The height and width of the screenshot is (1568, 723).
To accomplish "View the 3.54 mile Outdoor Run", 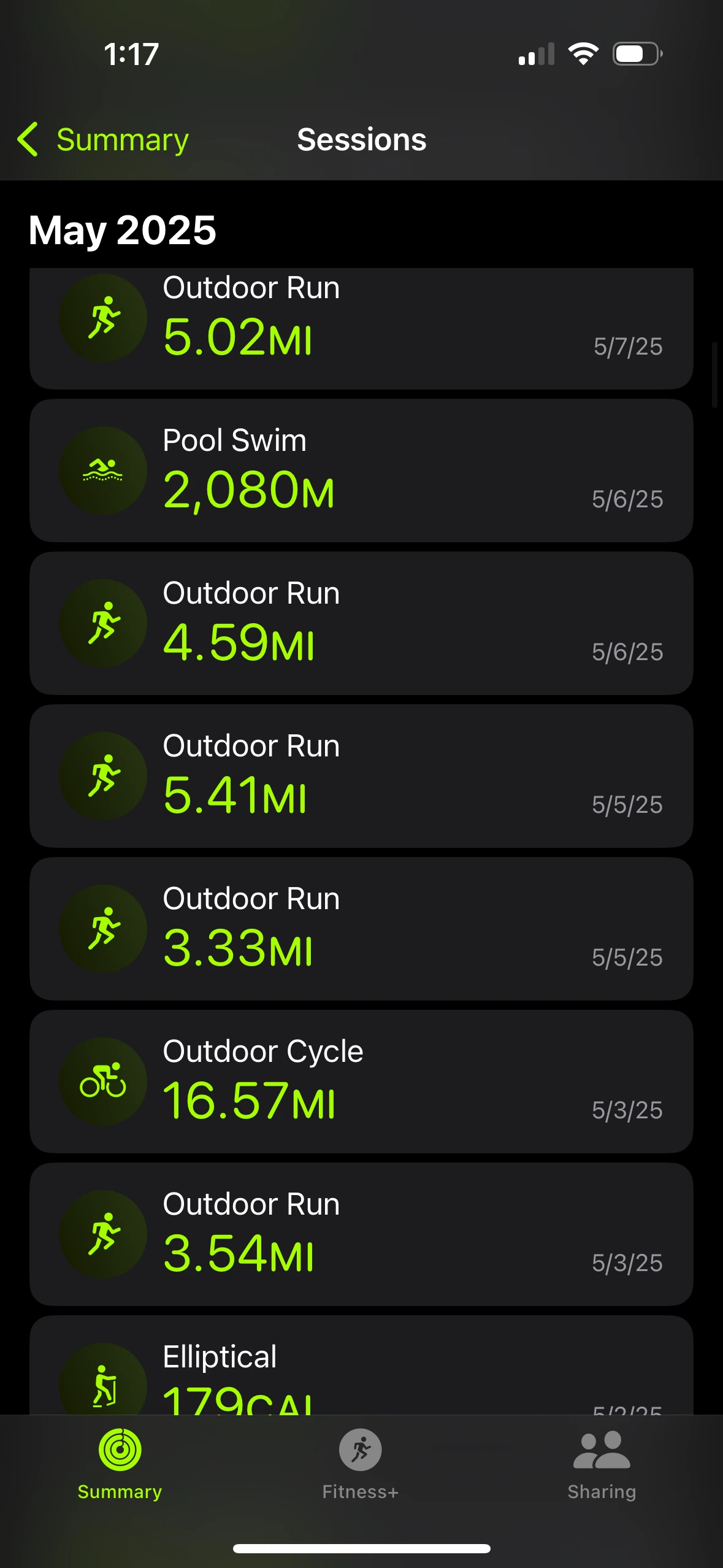I will (361, 1234).
